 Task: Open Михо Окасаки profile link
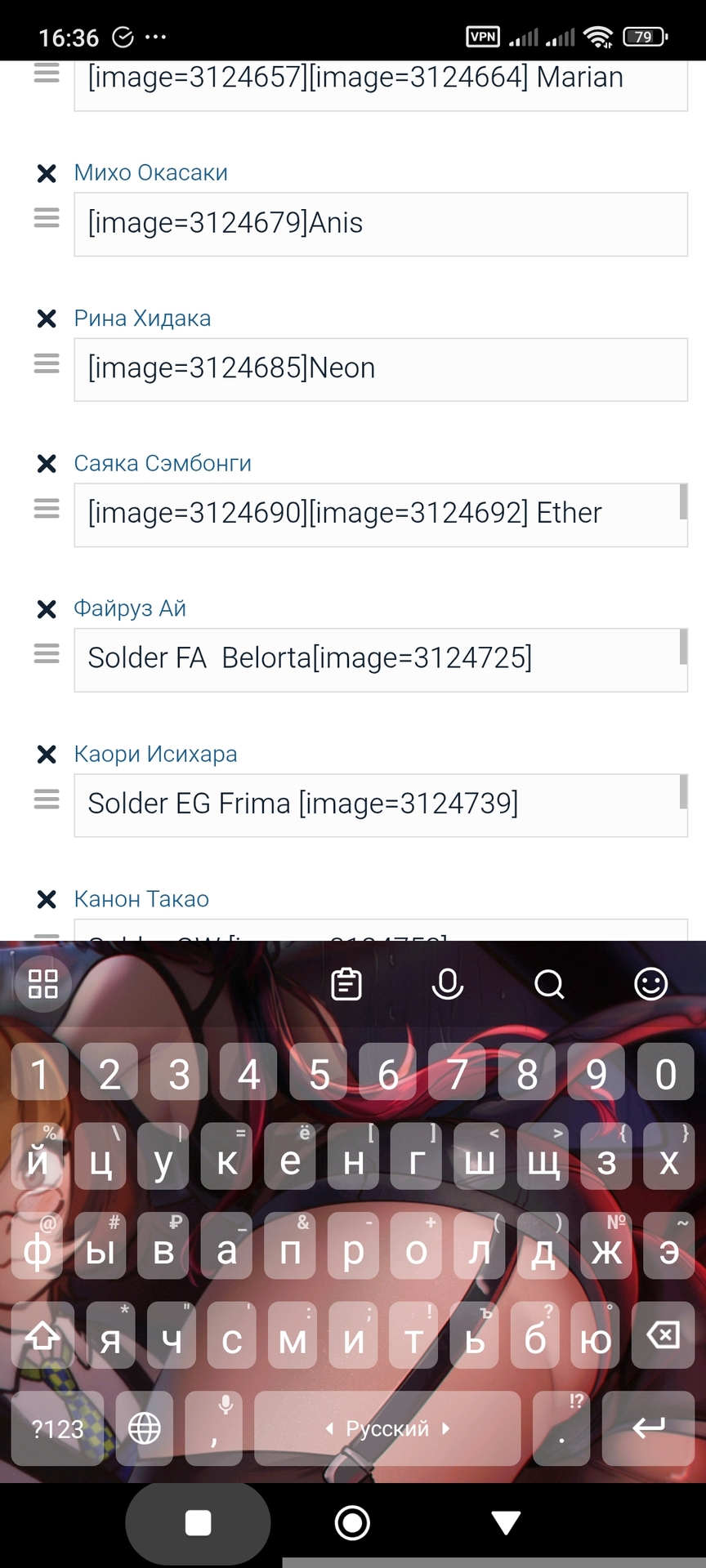[x=151, y=173]
